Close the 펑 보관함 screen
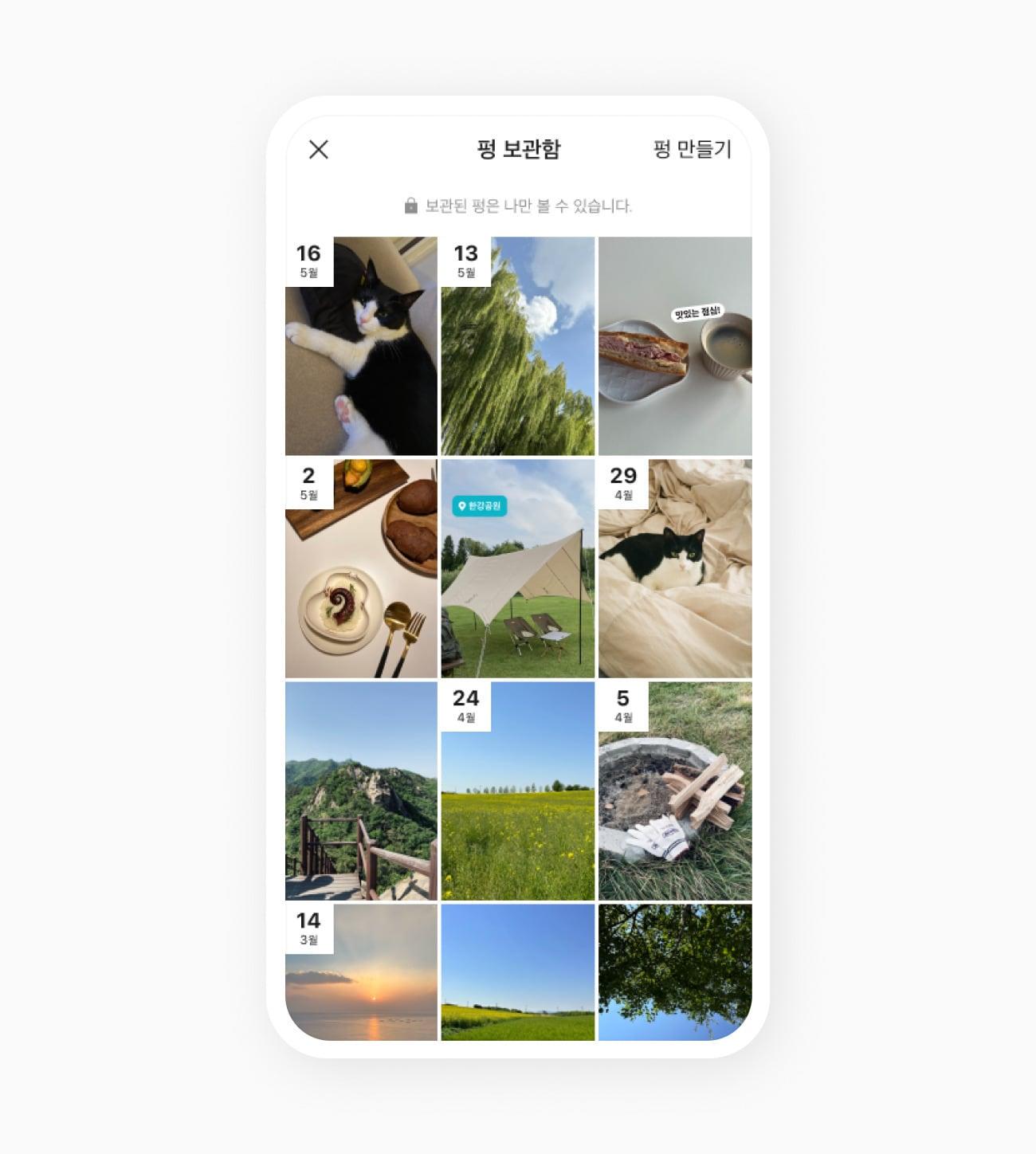The width and height of the screenshot is (1036, 1154). pos(319,149)
